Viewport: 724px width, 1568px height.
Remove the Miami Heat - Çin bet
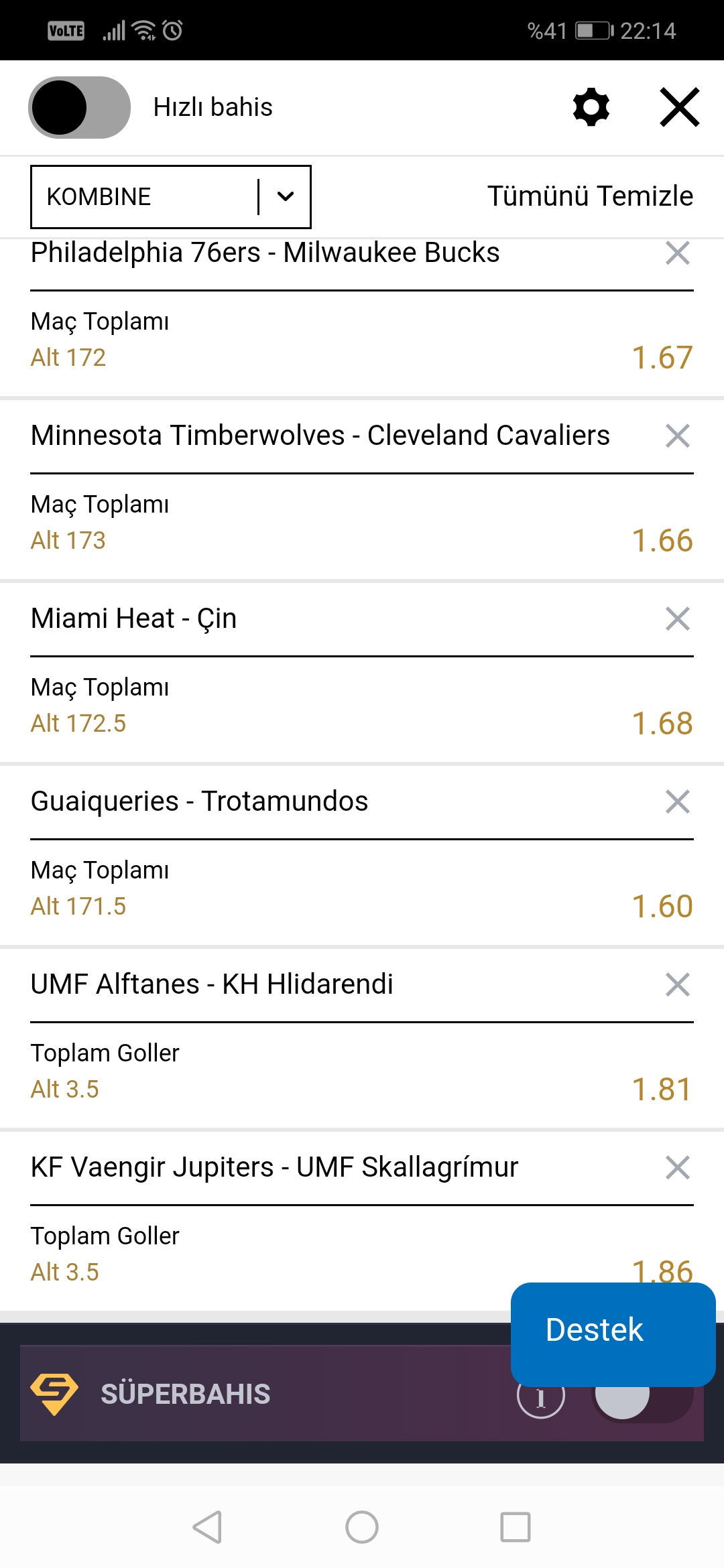(678, 618)
